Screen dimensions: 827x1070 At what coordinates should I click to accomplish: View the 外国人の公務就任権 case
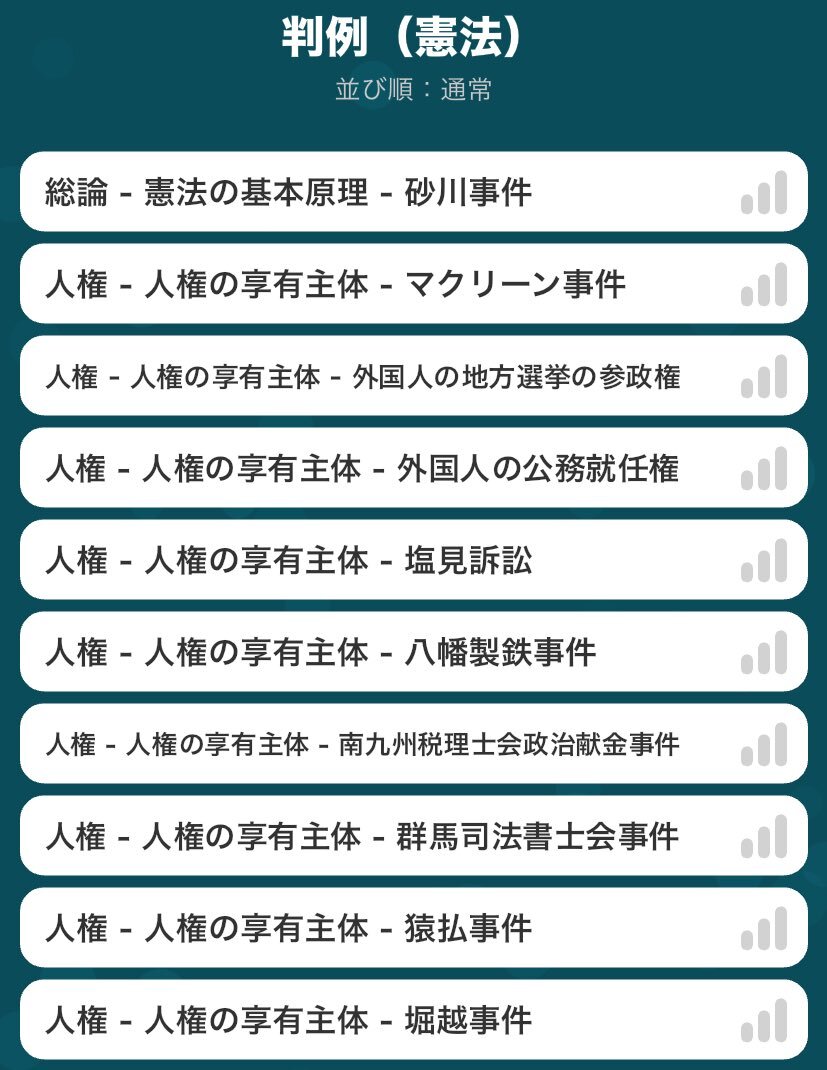[x=413, y=468]
